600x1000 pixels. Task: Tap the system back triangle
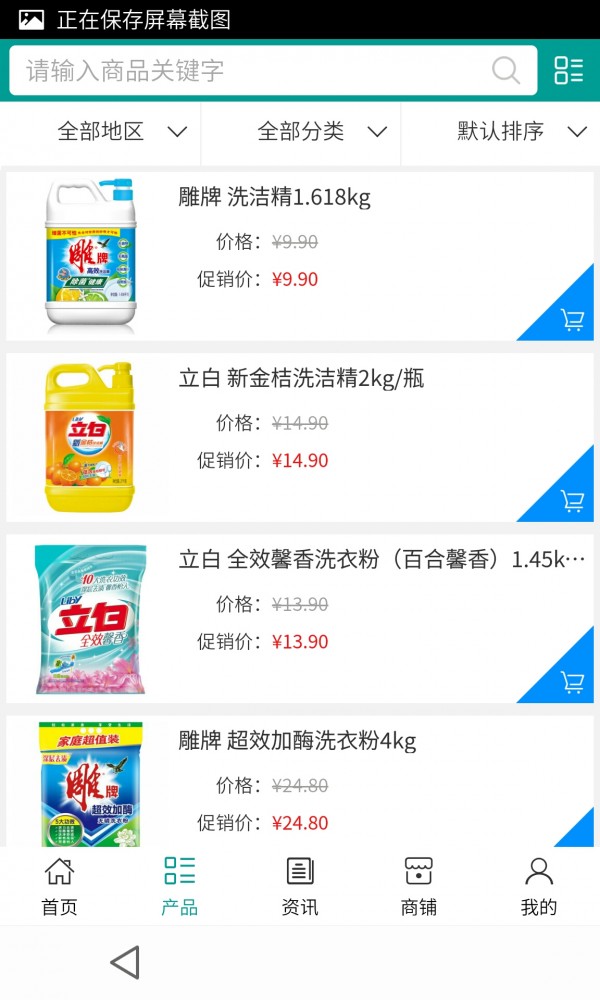pos(125,962)
